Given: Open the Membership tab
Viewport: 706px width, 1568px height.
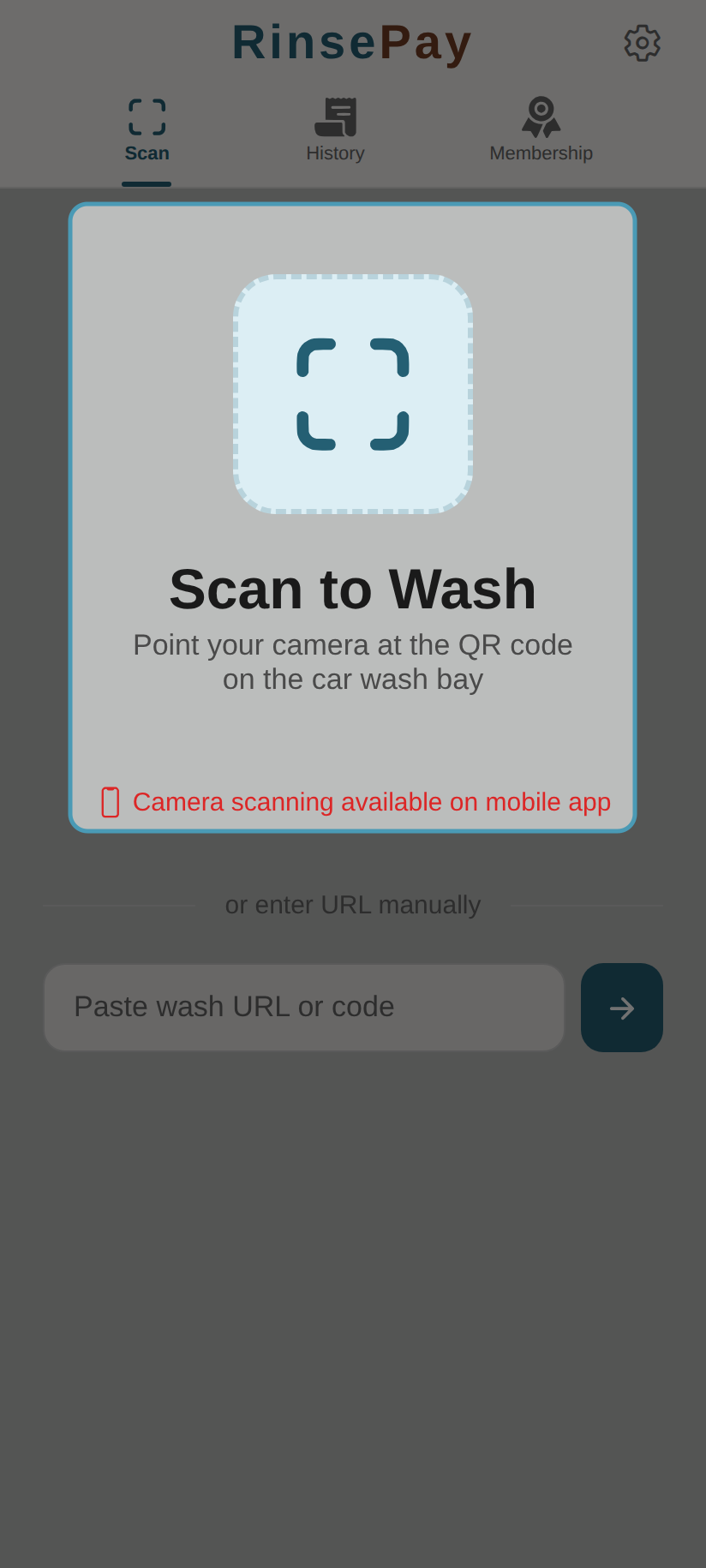Looking at the screenshot, I should [541, 130].
